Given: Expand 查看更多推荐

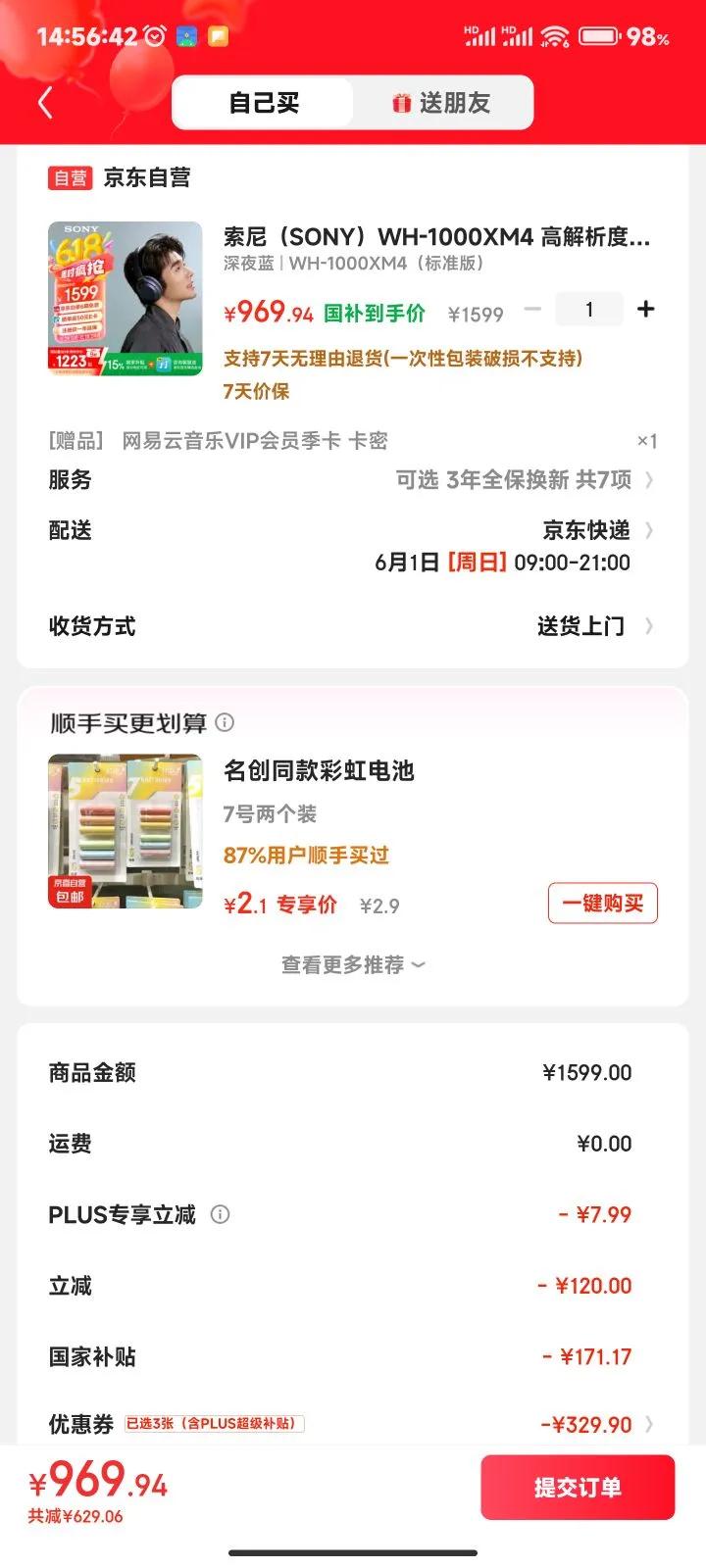Looking at the screenshot, I should click(353, 965).
